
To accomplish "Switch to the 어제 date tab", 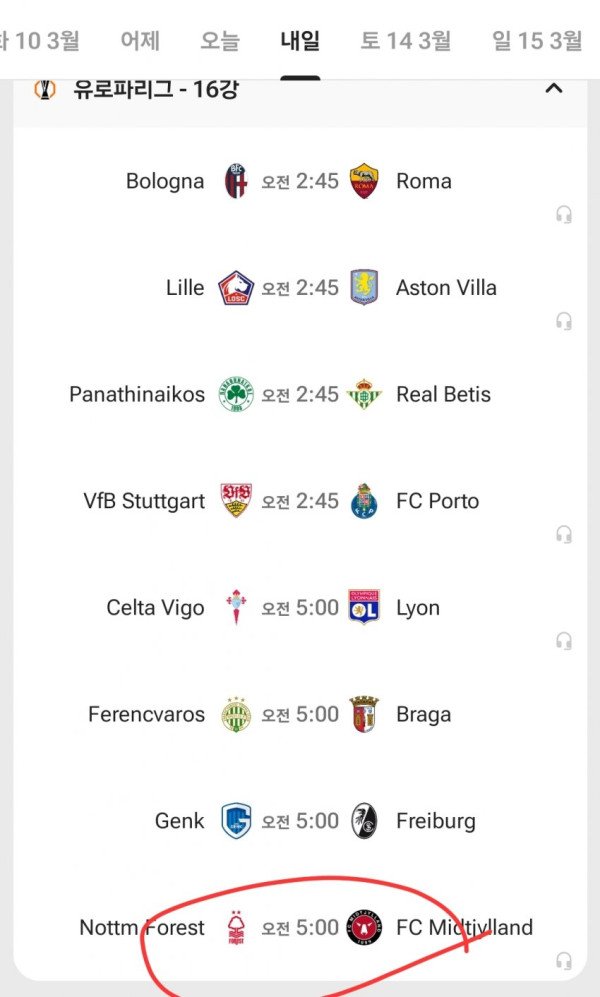I will point(140,40).
